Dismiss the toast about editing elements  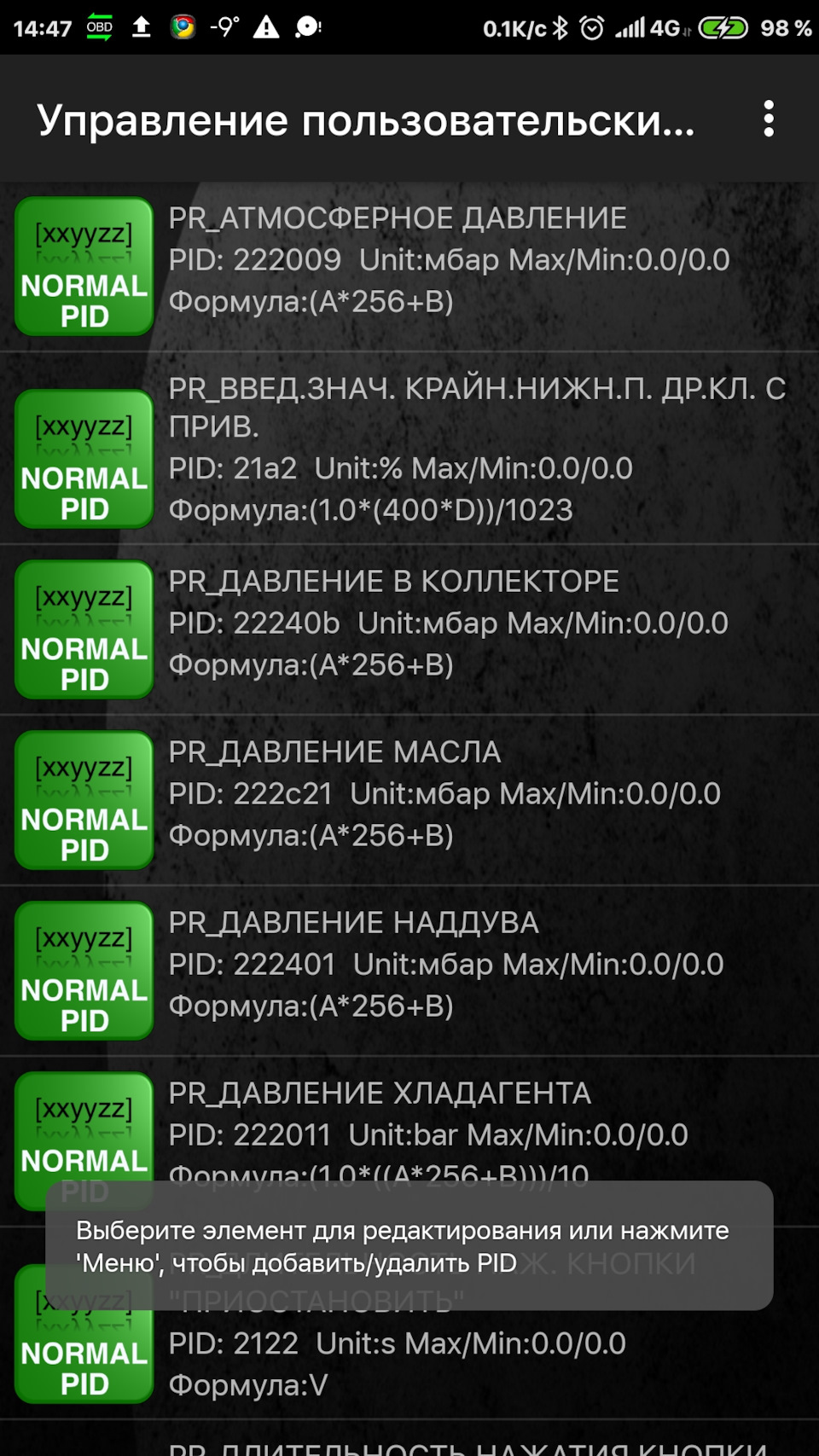click(x=409, y=1247)
